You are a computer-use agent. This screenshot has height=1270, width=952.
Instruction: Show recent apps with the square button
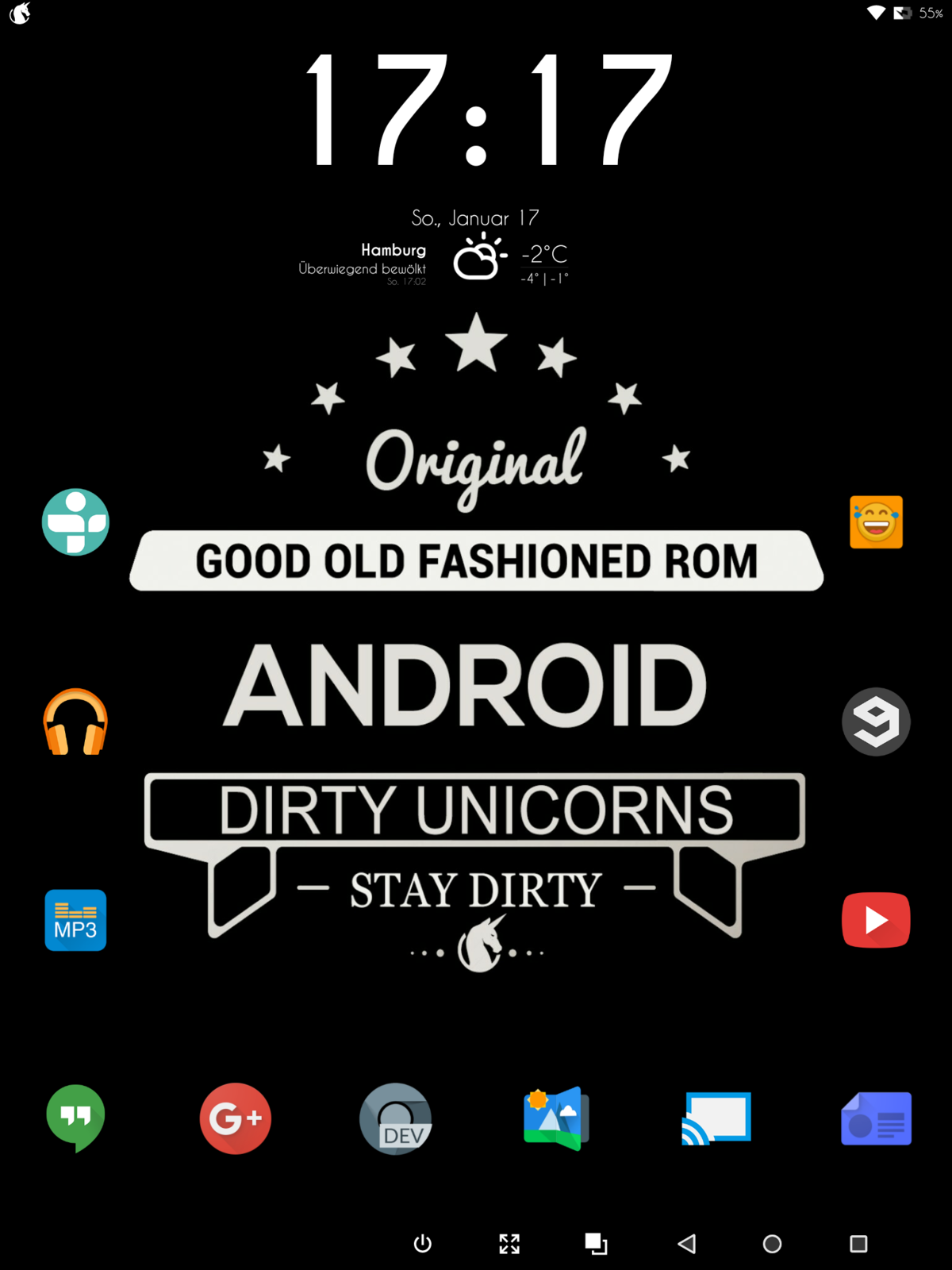pyautogui.click(x=858, y=1244)
